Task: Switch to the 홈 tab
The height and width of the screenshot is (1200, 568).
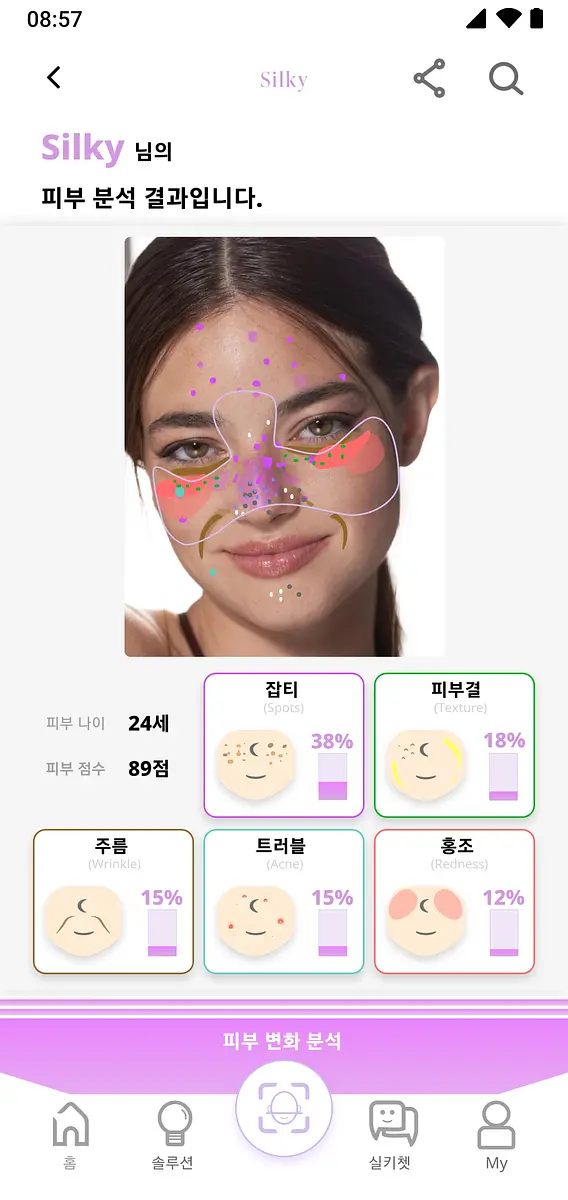Action: [x=70, y=1135]
